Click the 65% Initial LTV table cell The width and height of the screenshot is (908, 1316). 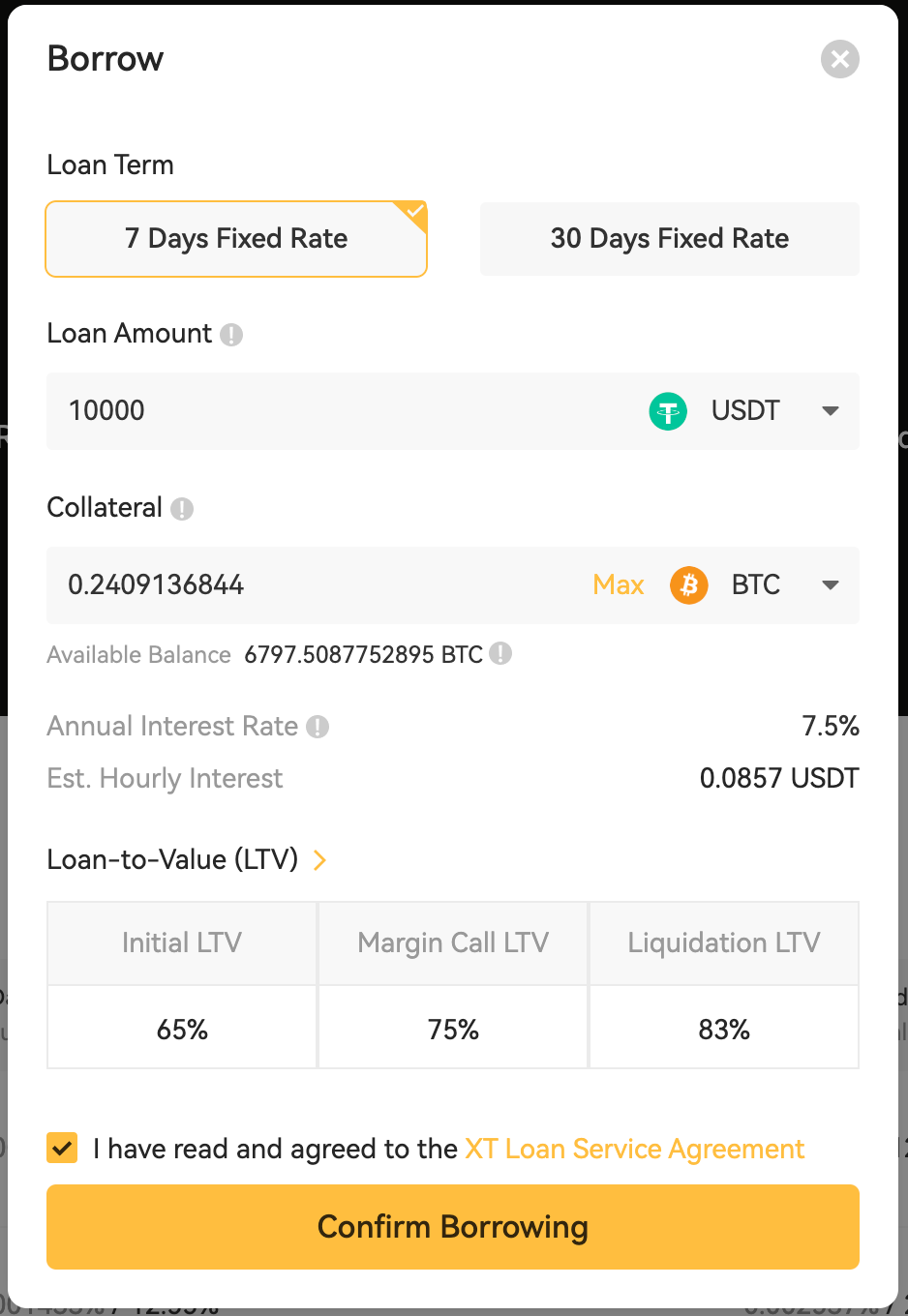tap(181, 1029)
